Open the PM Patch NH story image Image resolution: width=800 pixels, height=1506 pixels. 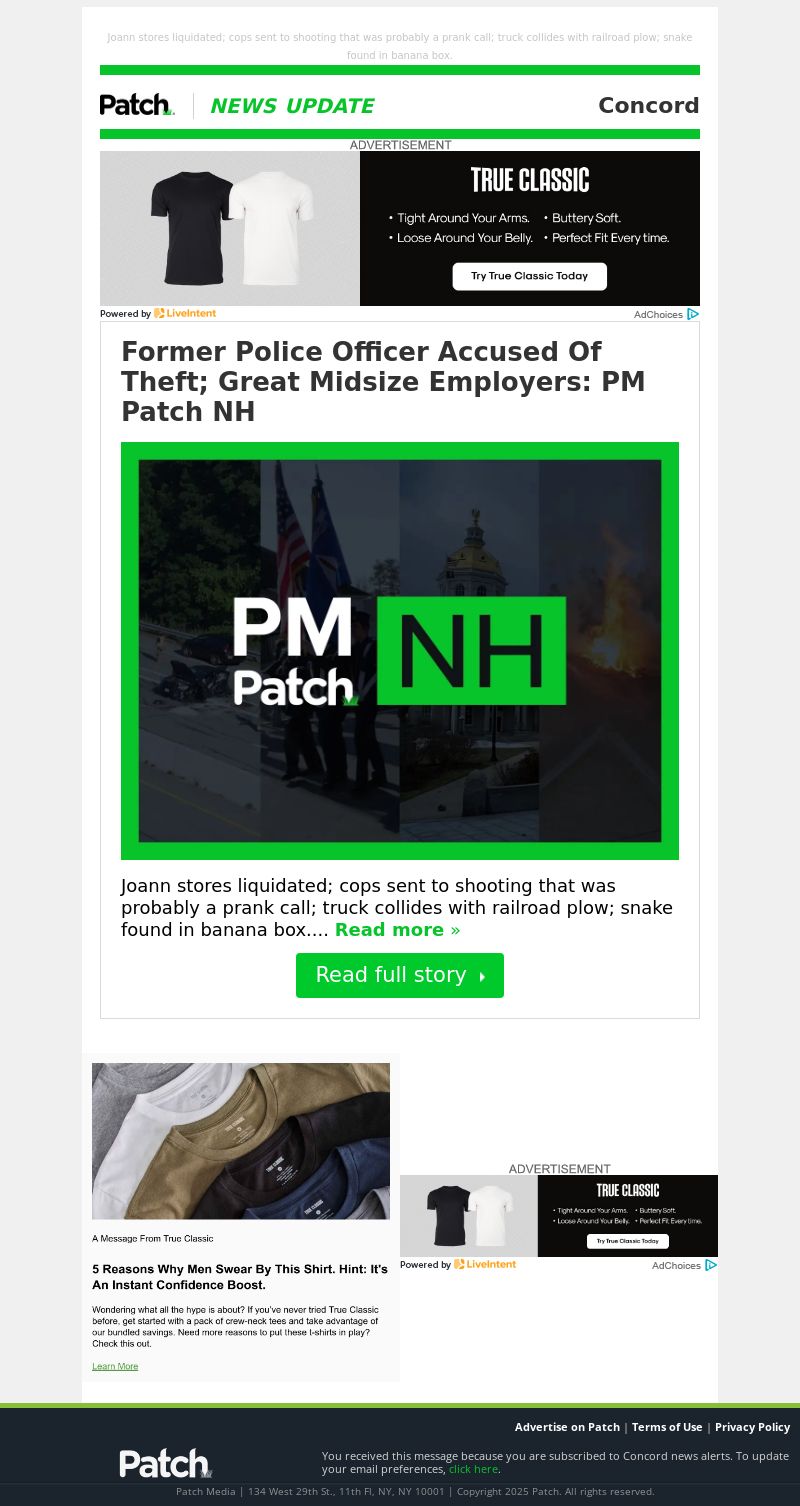pos(400,651)
